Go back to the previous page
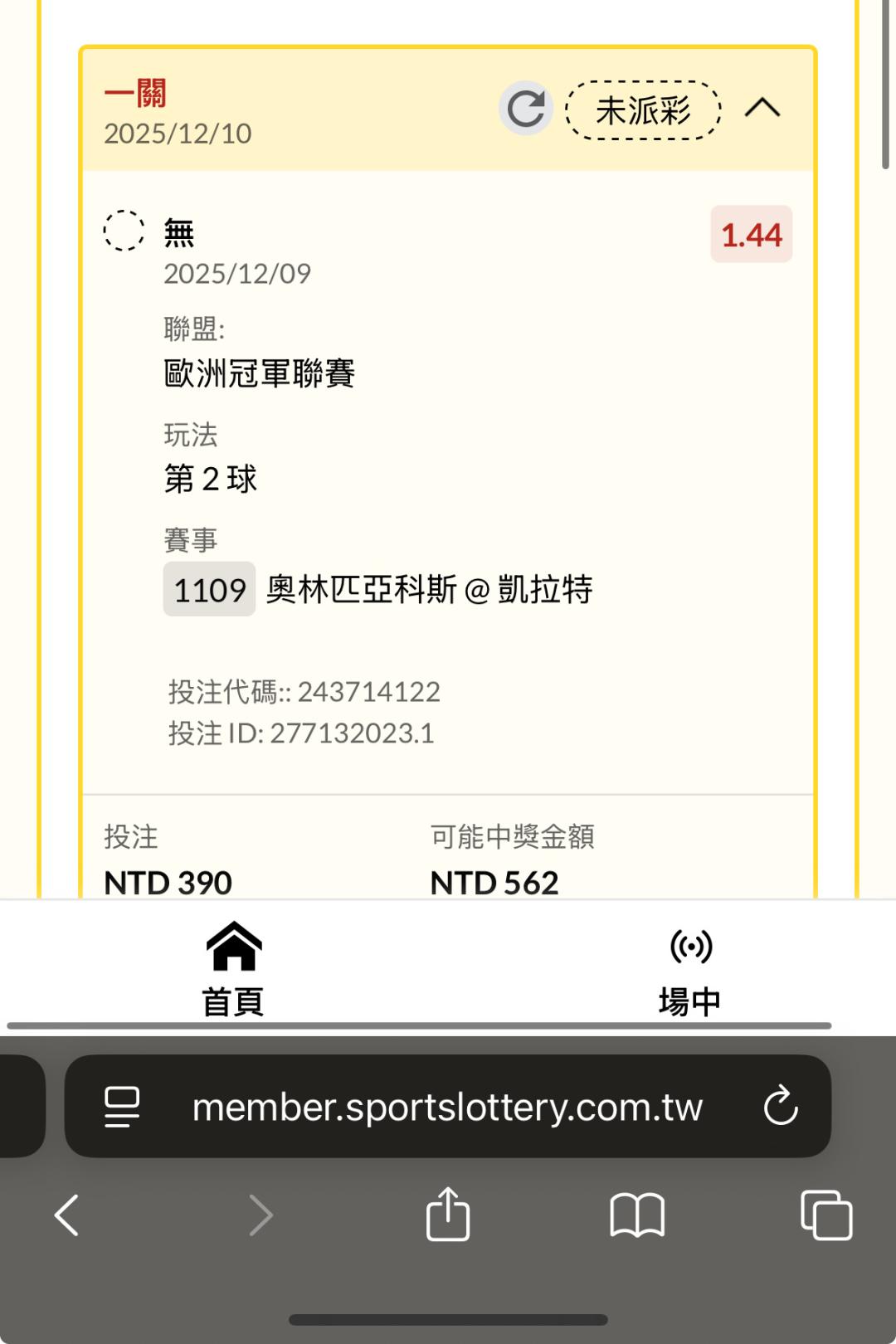This screenshot has height=1344, width=896. click(66, 1215)
